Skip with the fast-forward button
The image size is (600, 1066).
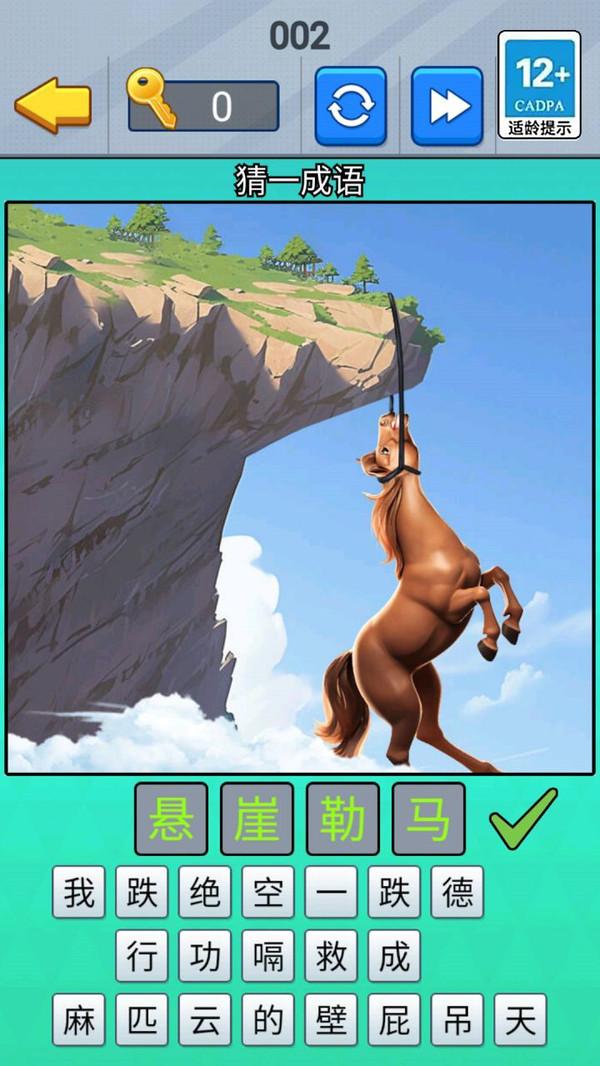click(447, 106)
